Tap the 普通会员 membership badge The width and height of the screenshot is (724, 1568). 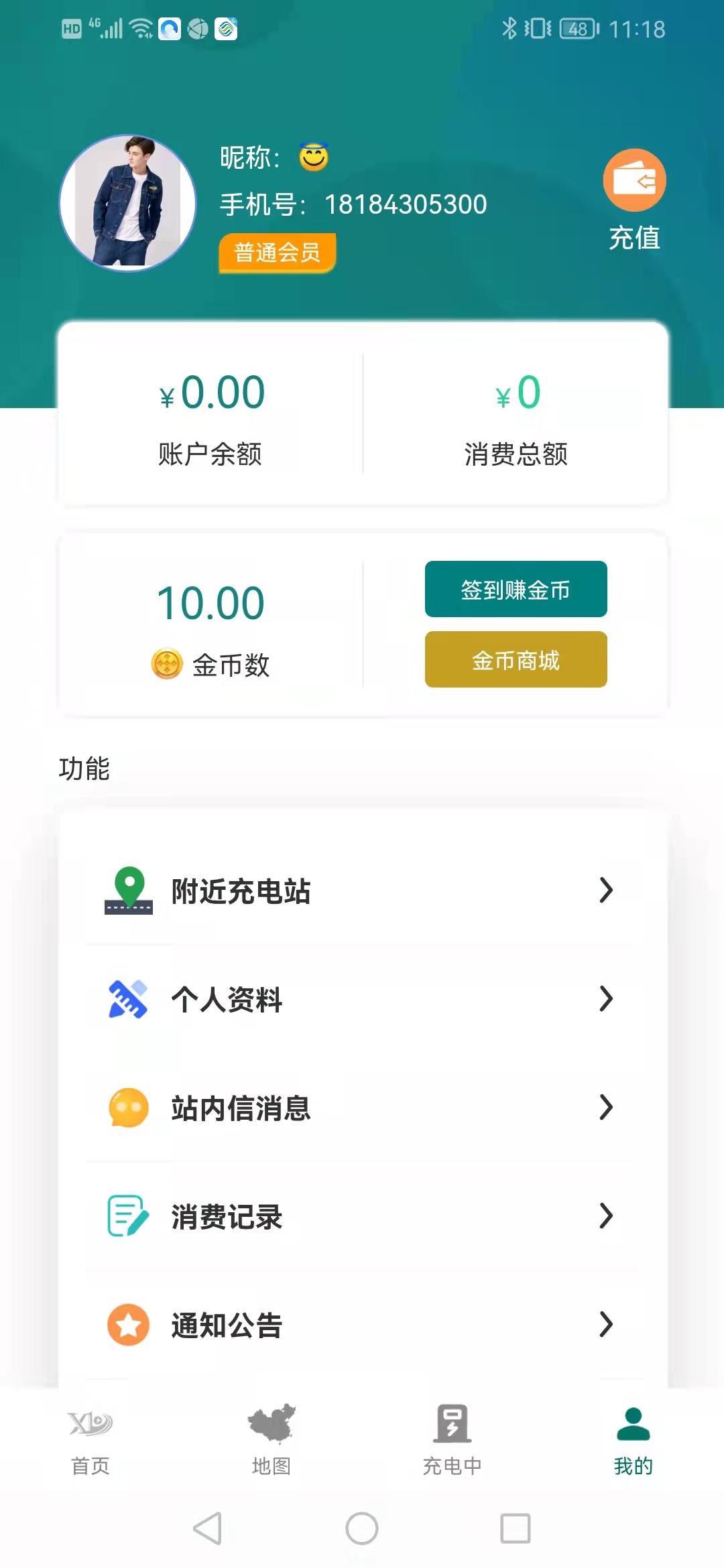tap(277, 253)
